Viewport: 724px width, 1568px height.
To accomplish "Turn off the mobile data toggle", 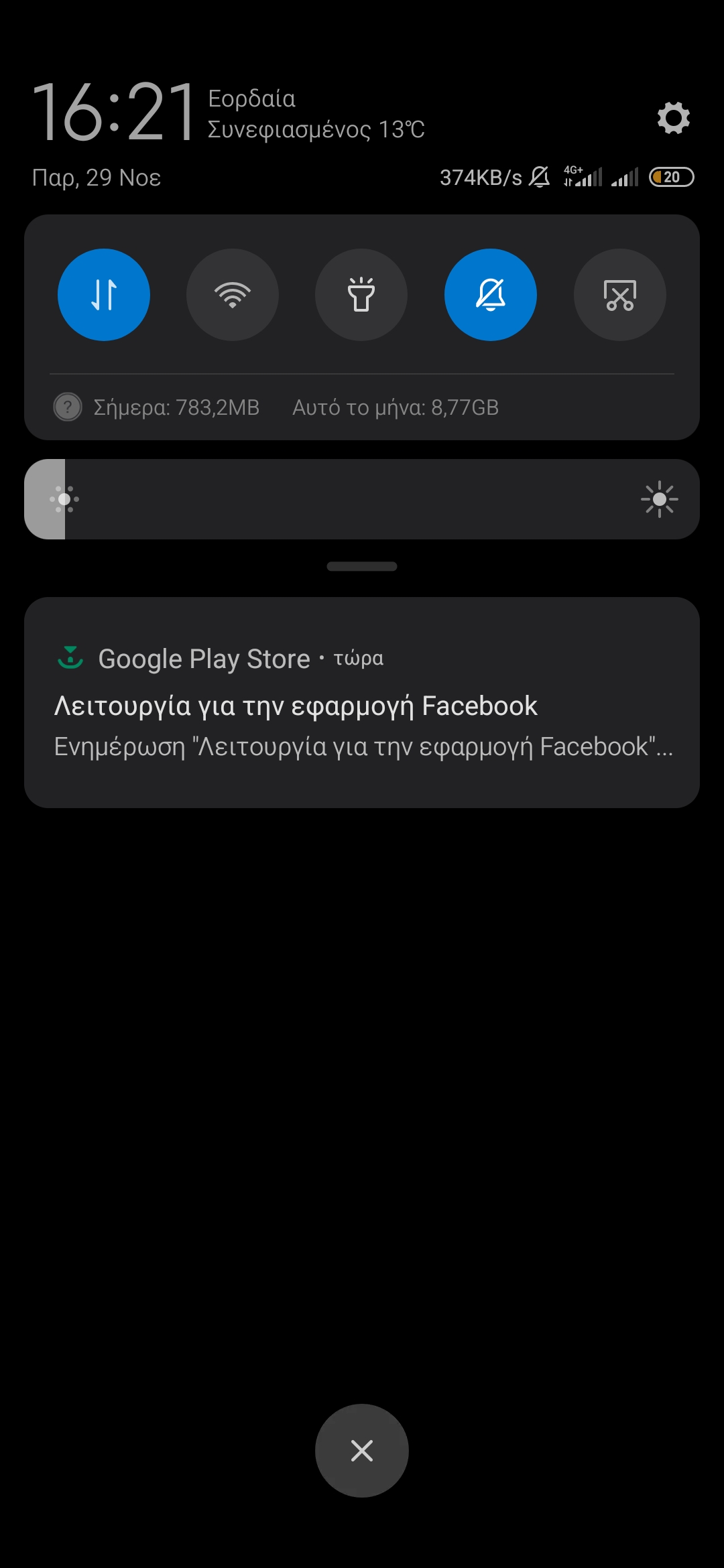I will 104,295.
